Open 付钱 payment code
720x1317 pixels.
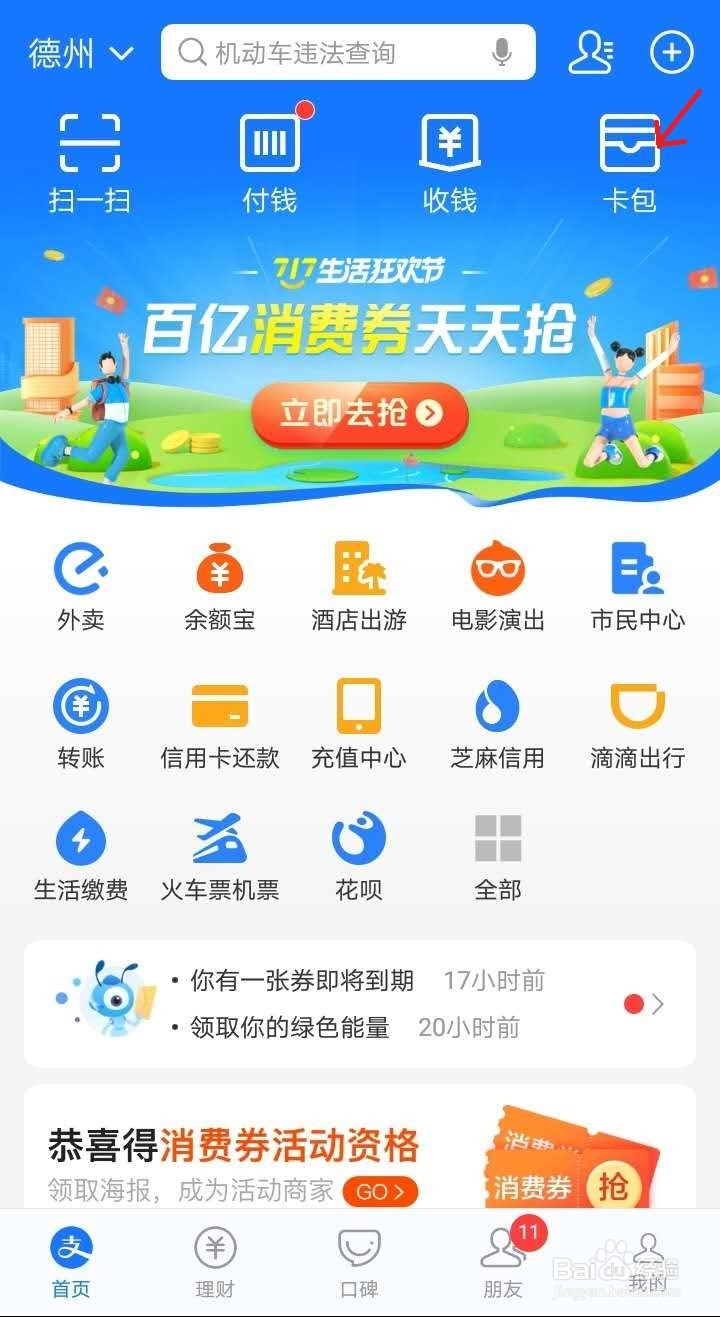[x=268, y=160]
